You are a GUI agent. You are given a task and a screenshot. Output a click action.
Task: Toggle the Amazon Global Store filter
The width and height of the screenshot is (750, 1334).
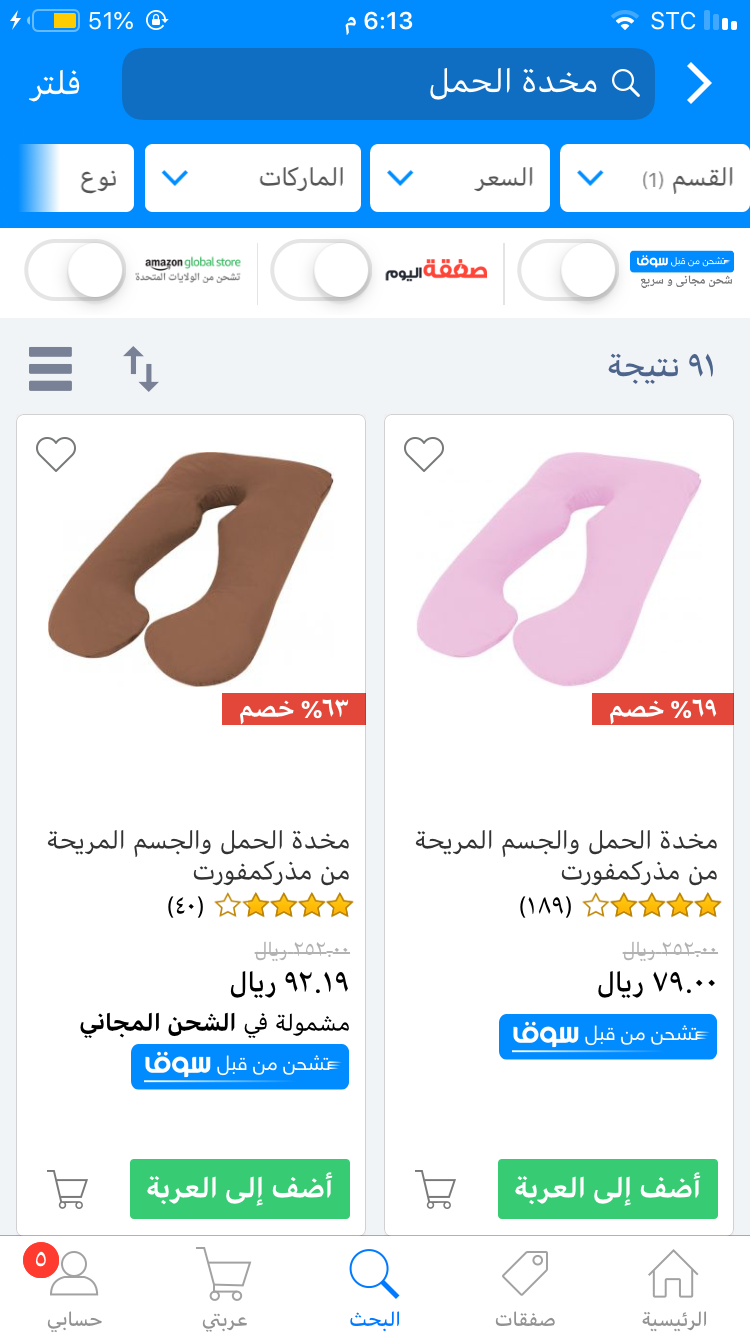tap(76, 270)
